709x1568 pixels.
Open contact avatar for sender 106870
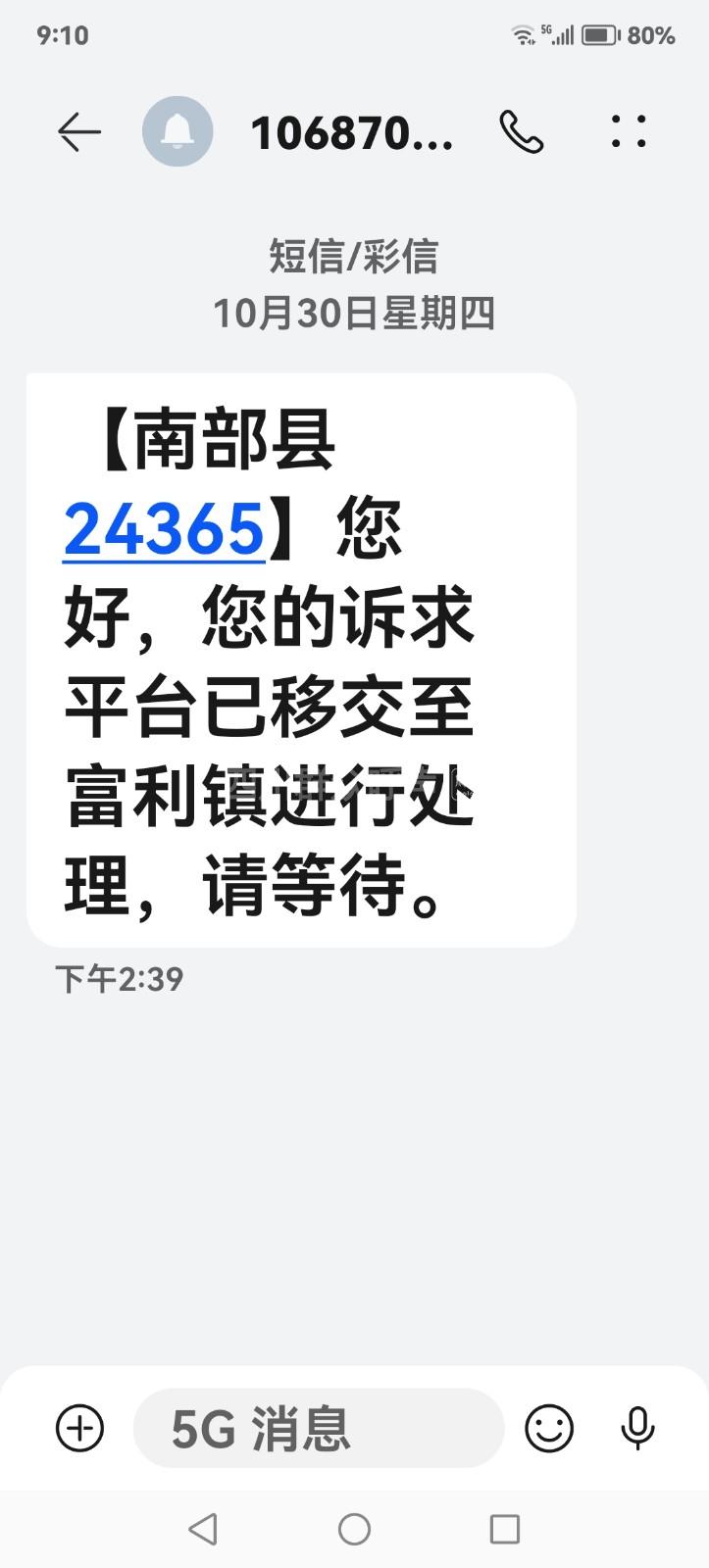(177, 132)
